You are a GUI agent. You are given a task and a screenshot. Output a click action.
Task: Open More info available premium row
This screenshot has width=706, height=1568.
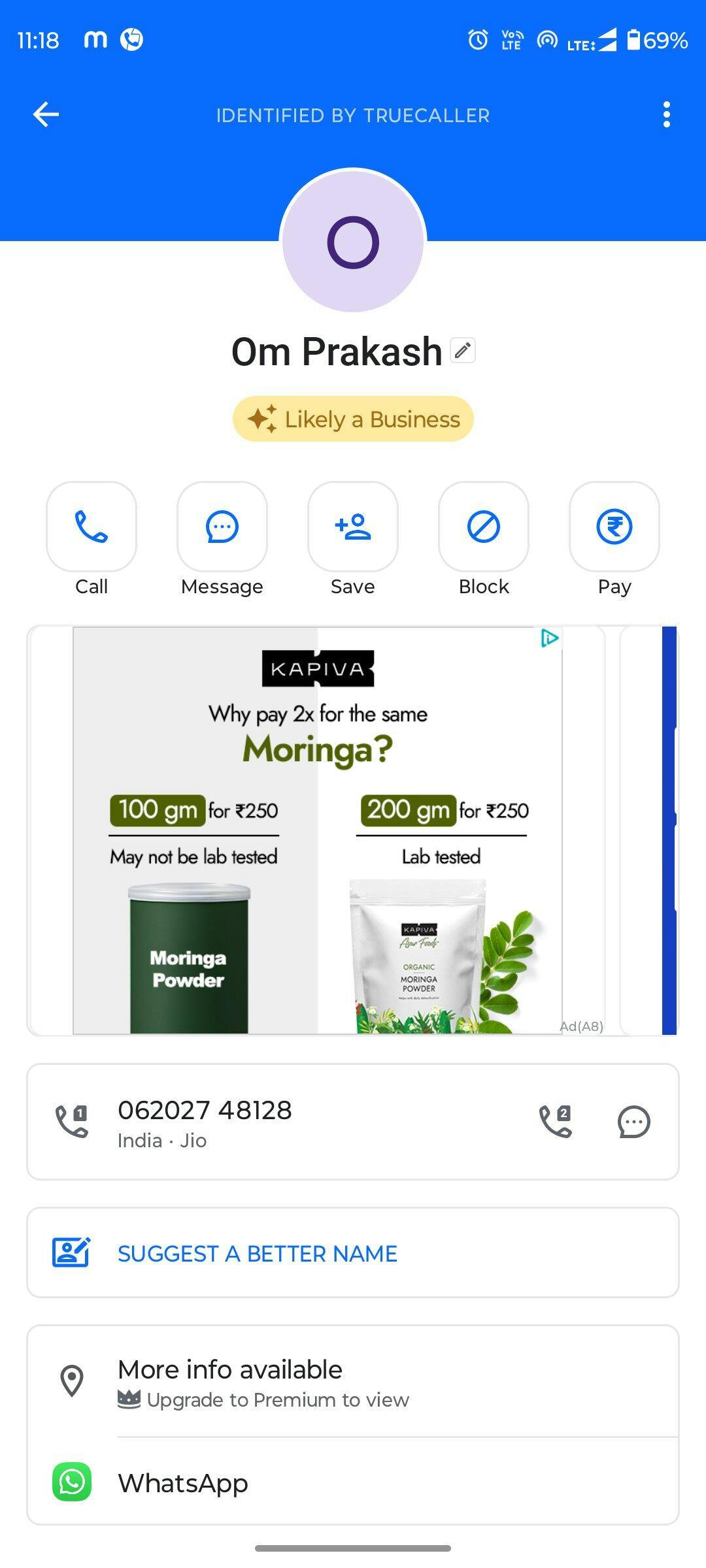pos(353,1382)
